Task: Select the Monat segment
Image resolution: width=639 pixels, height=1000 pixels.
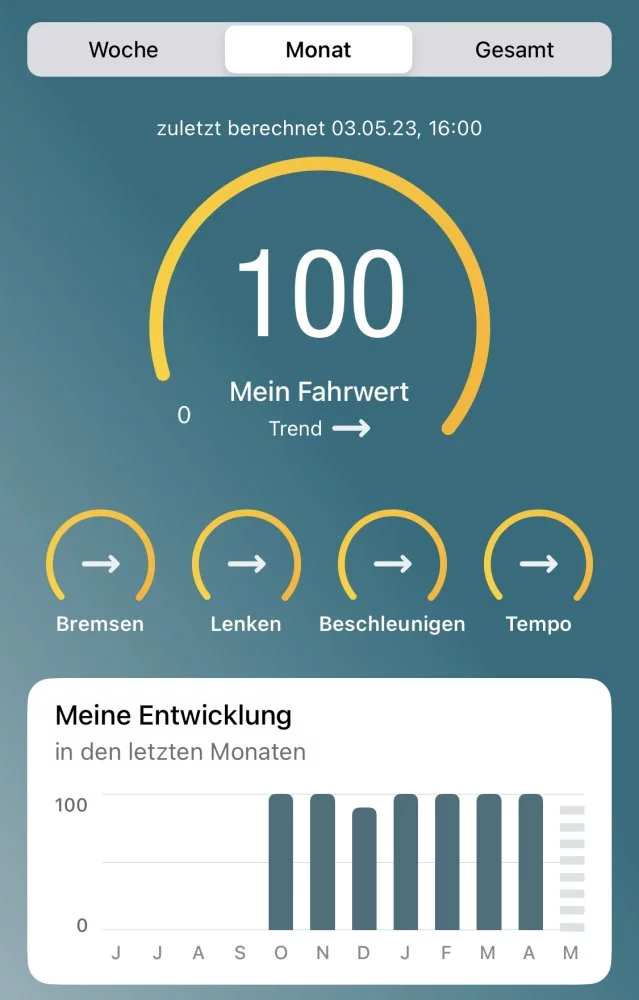Action: click(318, 50)
